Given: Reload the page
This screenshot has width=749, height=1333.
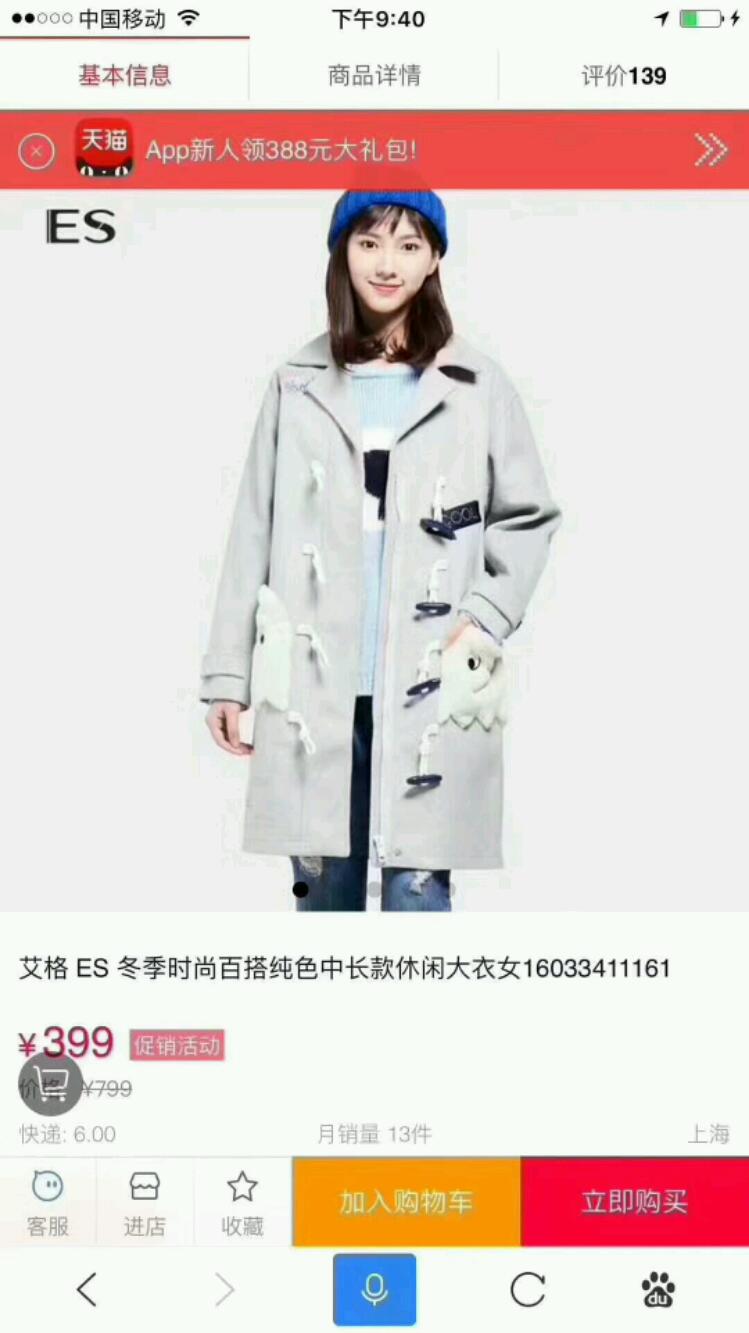Looking at the screenshot, I should 528,1290.
